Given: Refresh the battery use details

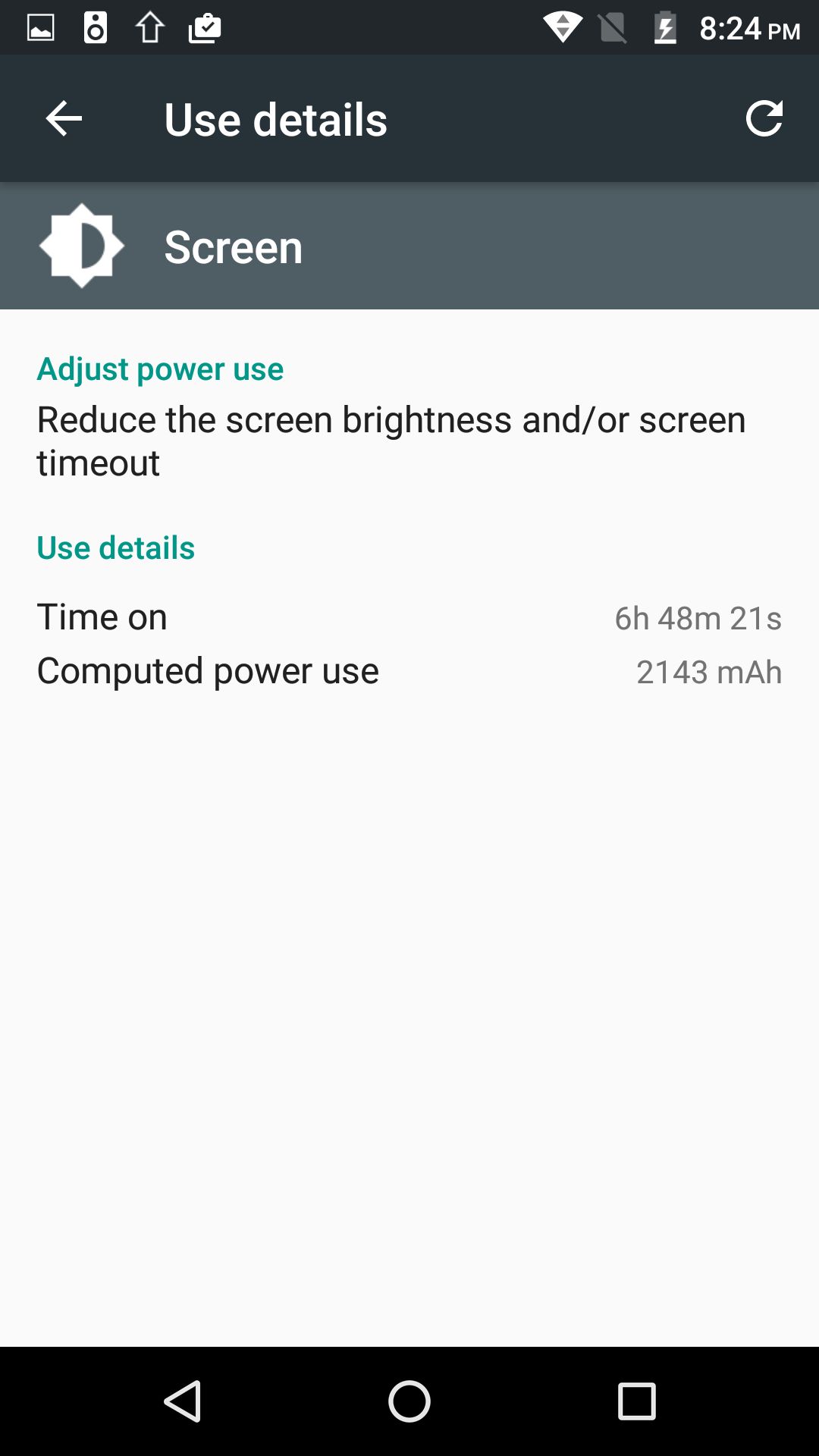Looking at the screenshot, I should (x=763, y=119).
